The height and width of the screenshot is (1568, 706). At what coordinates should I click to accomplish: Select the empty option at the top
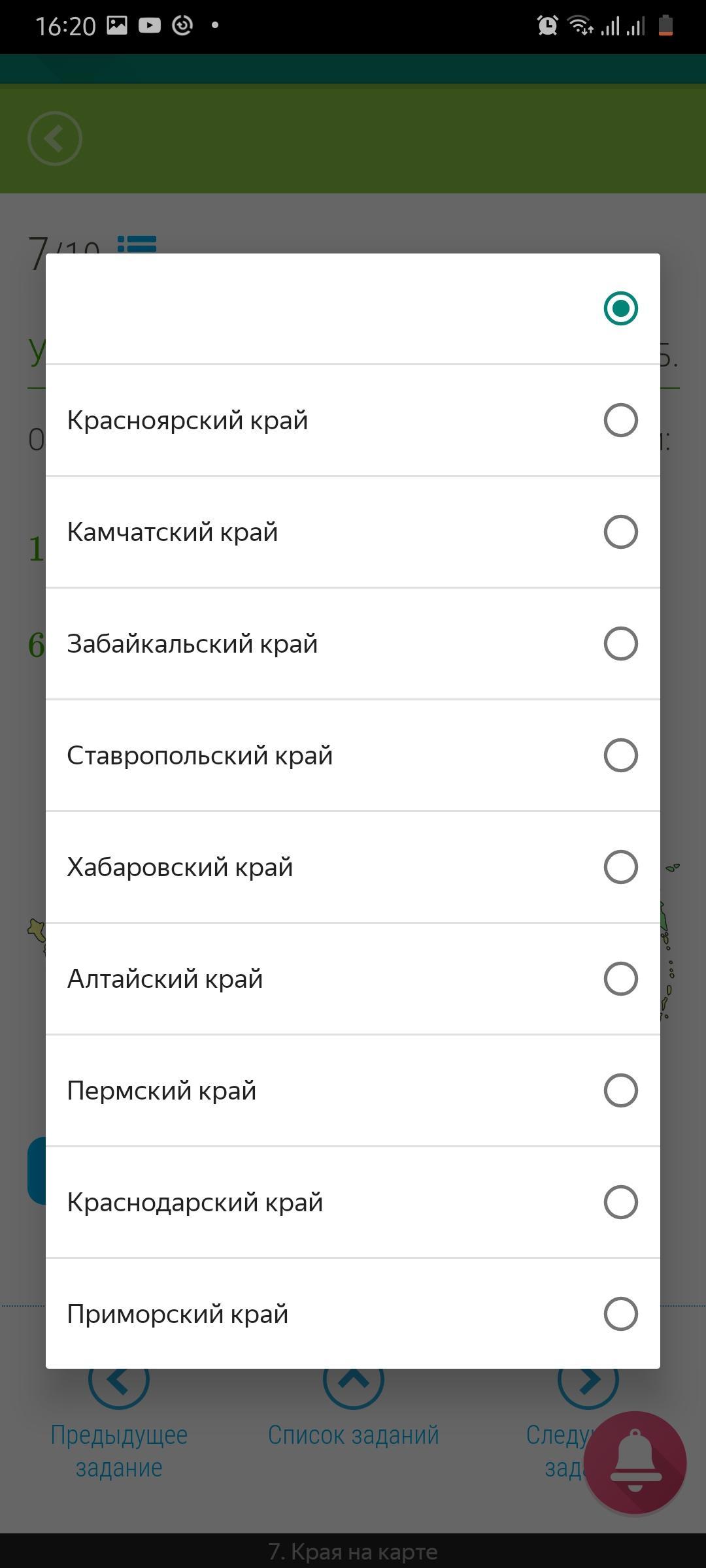click(353, 308)
